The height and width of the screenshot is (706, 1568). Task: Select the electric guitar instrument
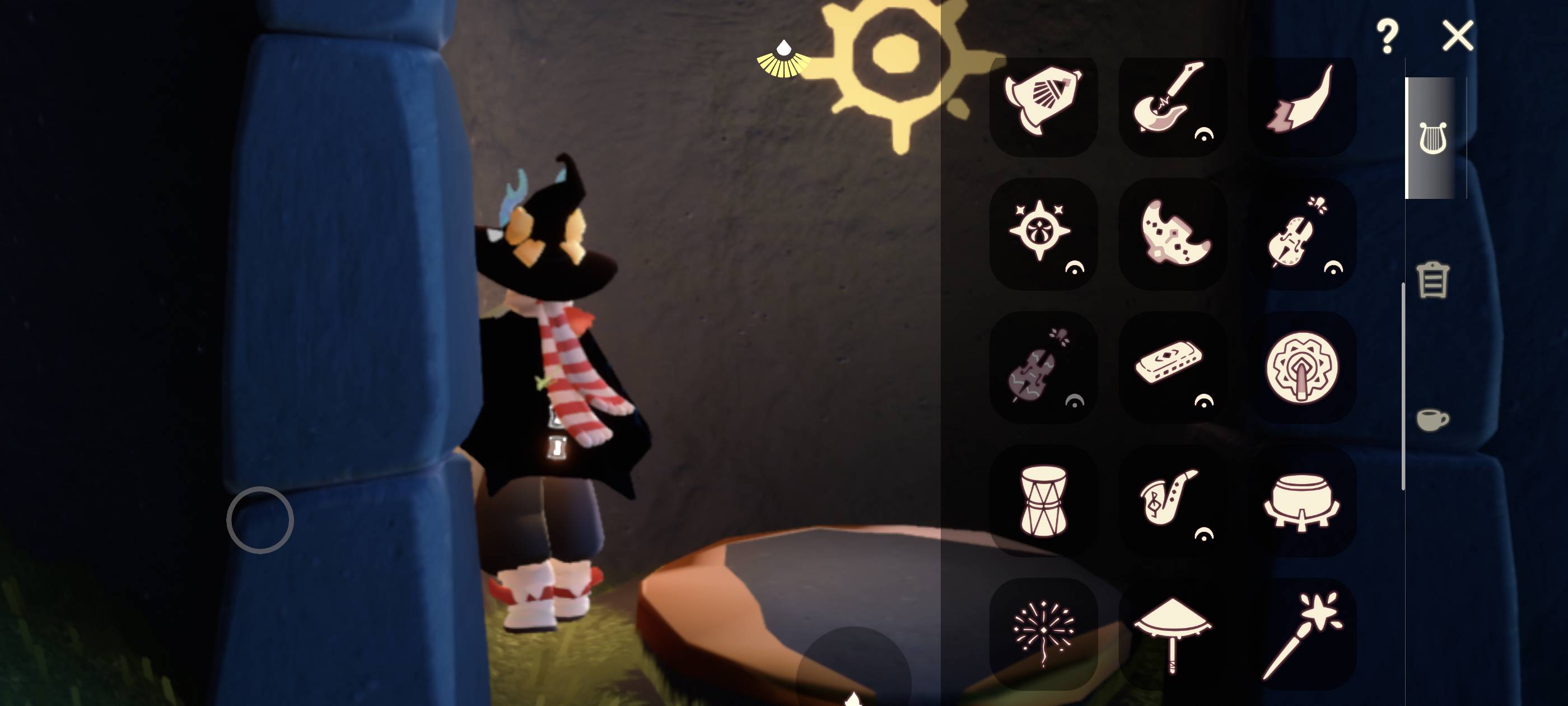coord(1172,101)
